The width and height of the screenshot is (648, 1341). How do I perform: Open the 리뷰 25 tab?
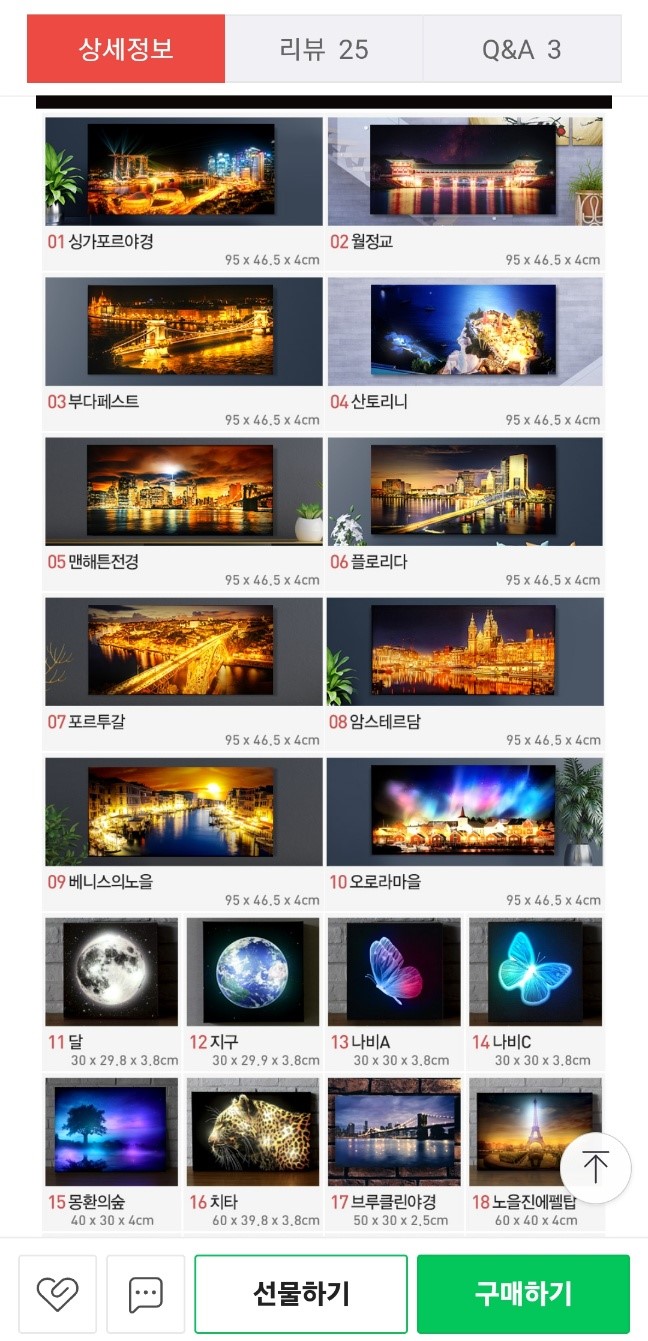click(x=324, y=49)
